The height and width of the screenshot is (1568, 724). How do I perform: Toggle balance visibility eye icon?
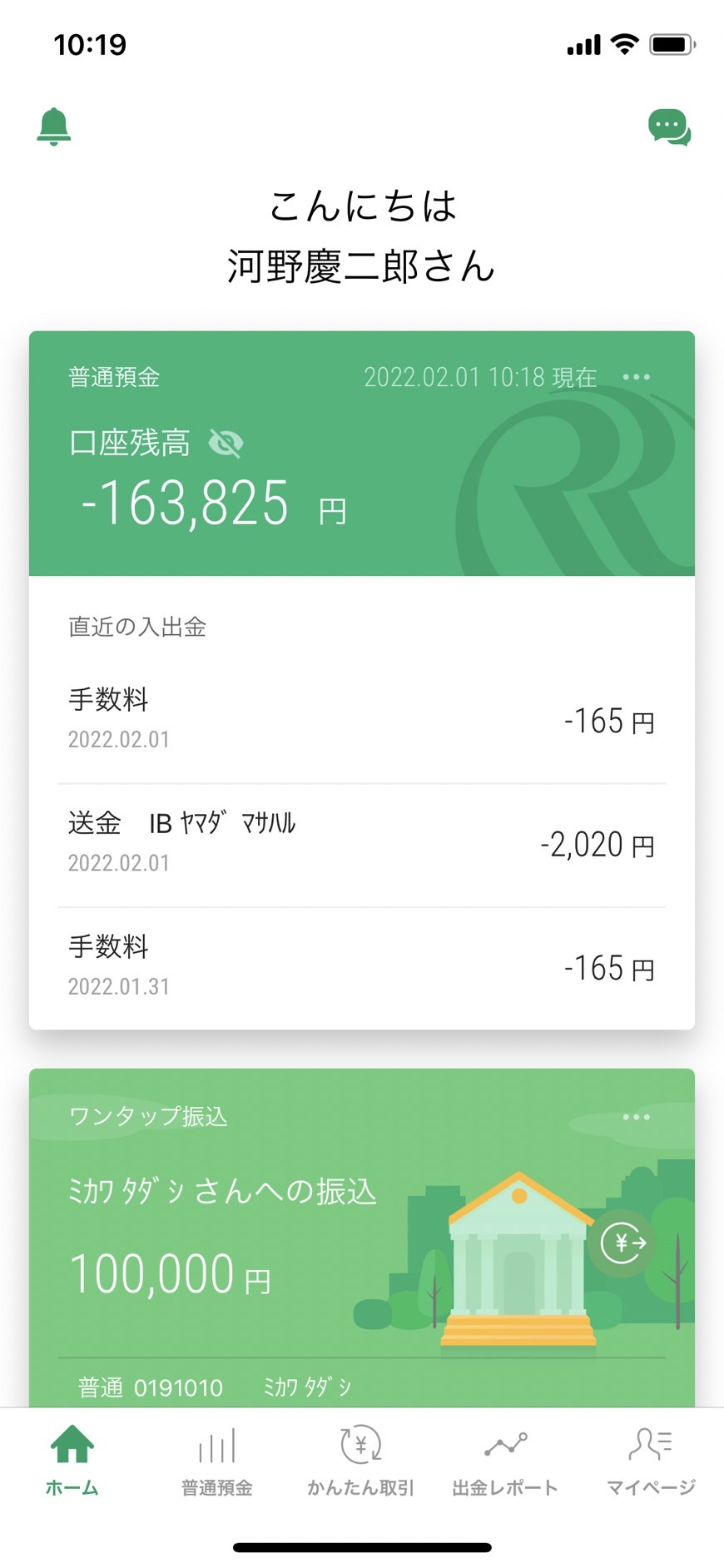click(x=226, y=444)
